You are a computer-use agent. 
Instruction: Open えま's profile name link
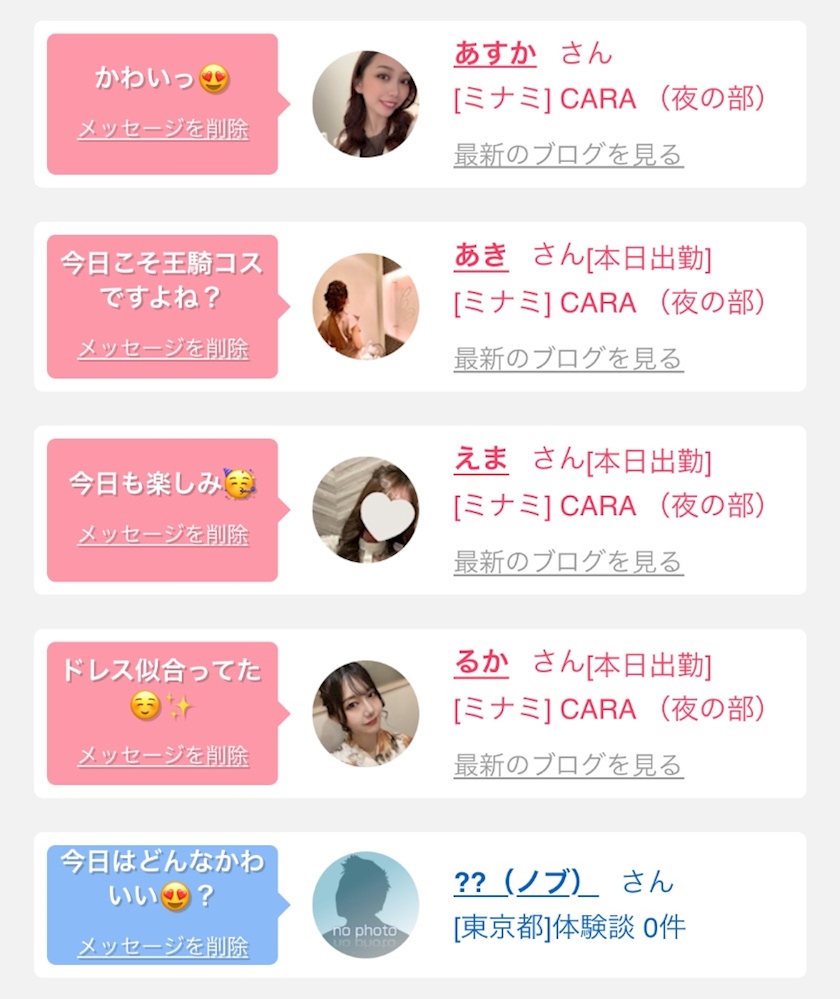point(481,459)
